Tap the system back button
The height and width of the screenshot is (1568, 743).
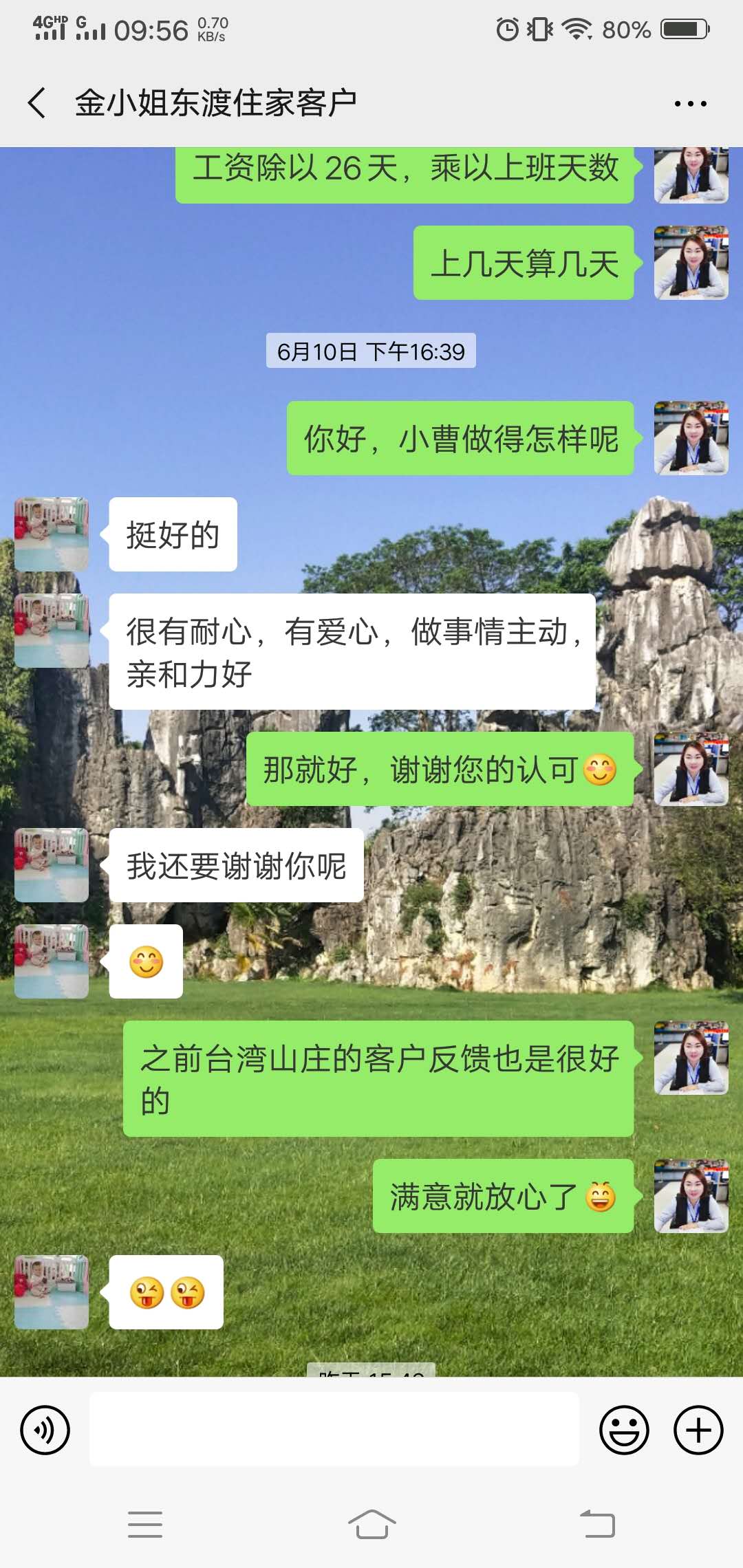point(597,1524)
